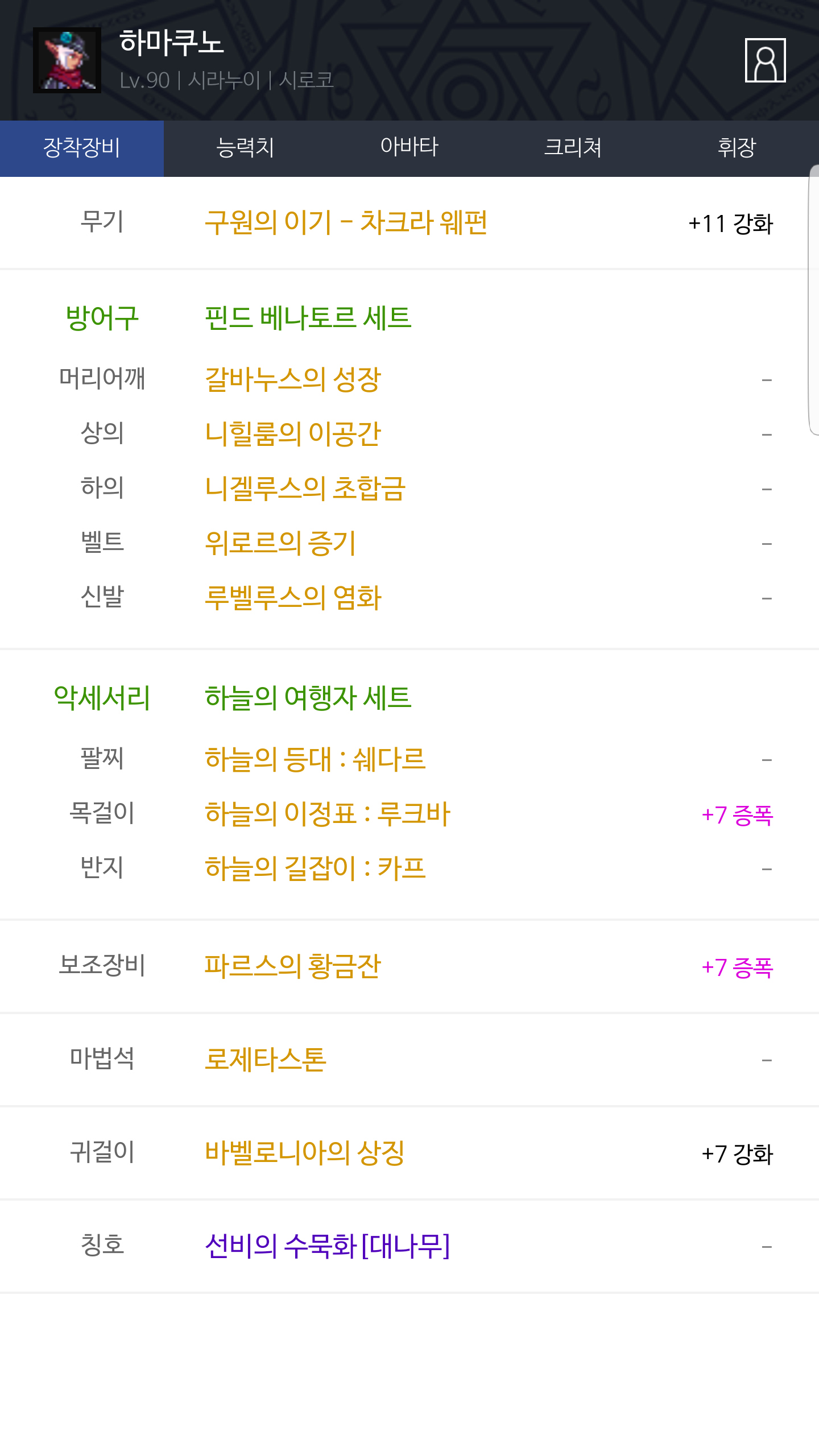Viewport: 819px width, 1456px height.
Task: View armor set 핀드 베나토르 세트
Action: (x=308, y=318)
